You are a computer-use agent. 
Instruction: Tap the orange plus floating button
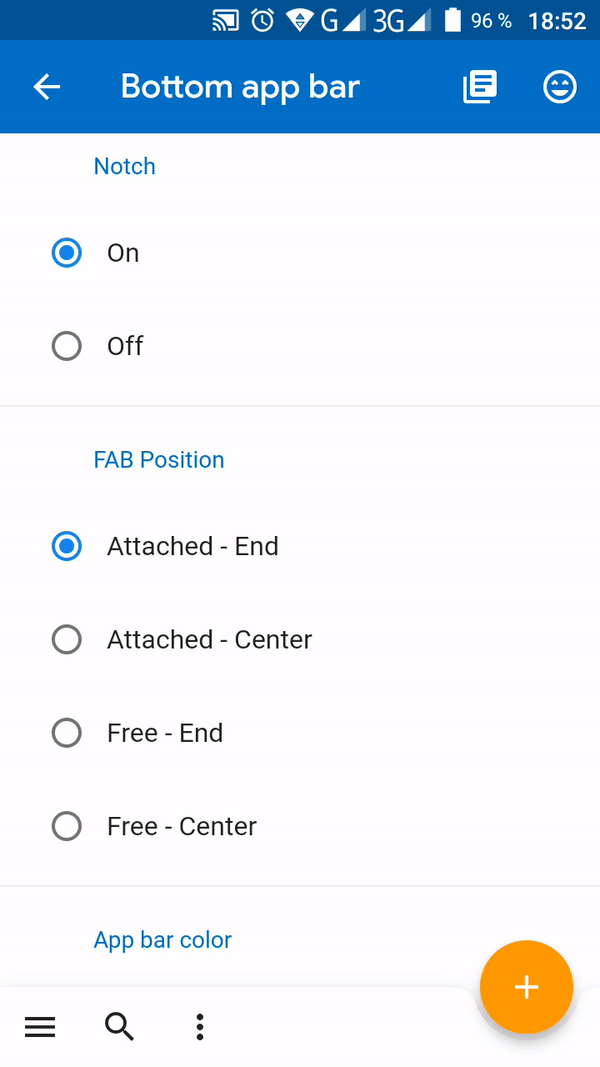point(526,988)
